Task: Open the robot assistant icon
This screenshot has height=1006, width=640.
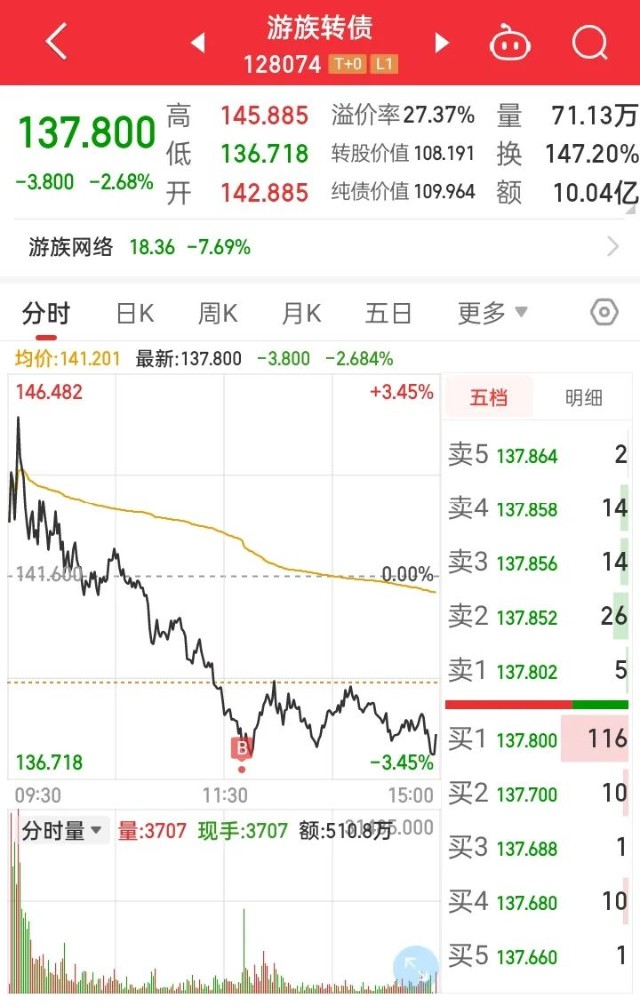Action: click(x=509, y=43)
